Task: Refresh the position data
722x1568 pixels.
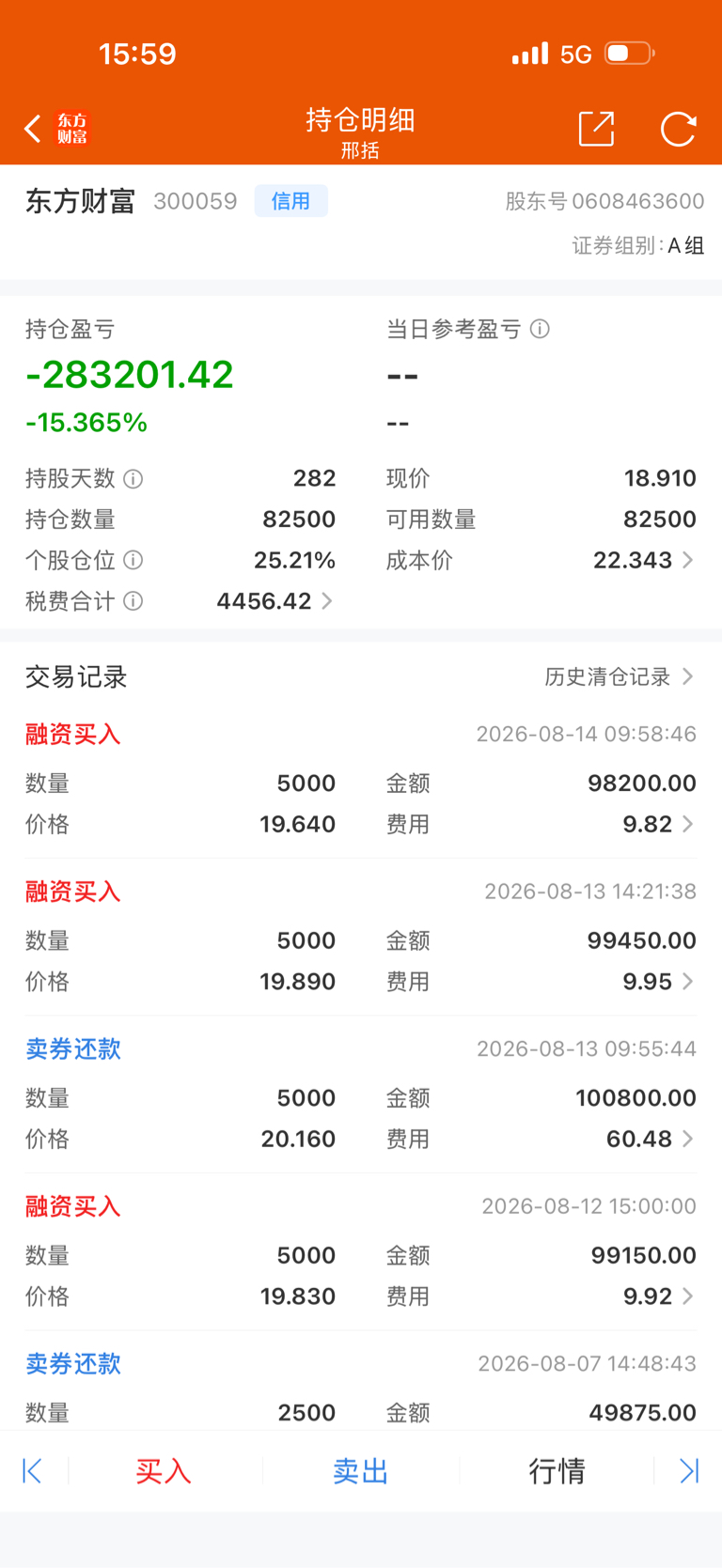Action: click(678, 129)
